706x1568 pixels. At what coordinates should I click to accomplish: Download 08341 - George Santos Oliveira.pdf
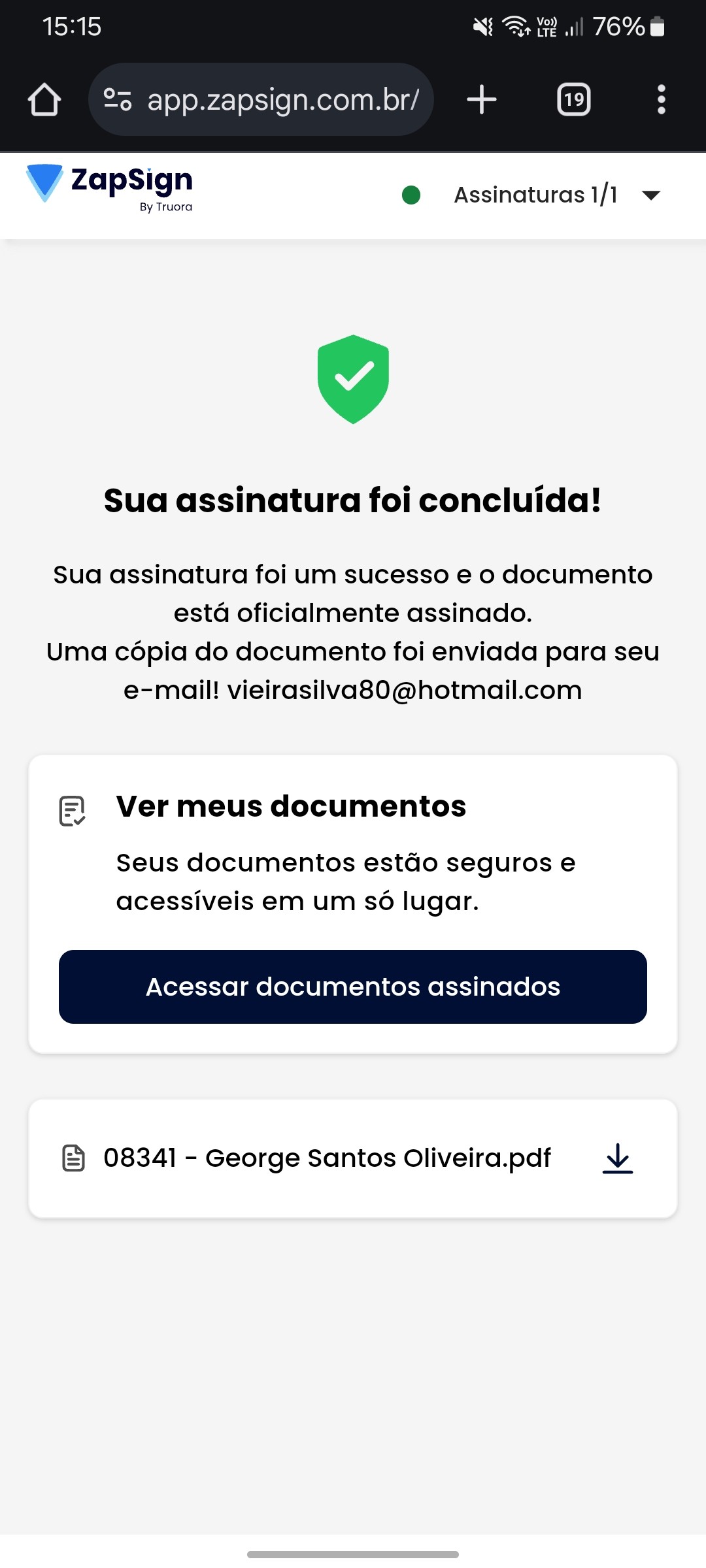coord(618,1158)
